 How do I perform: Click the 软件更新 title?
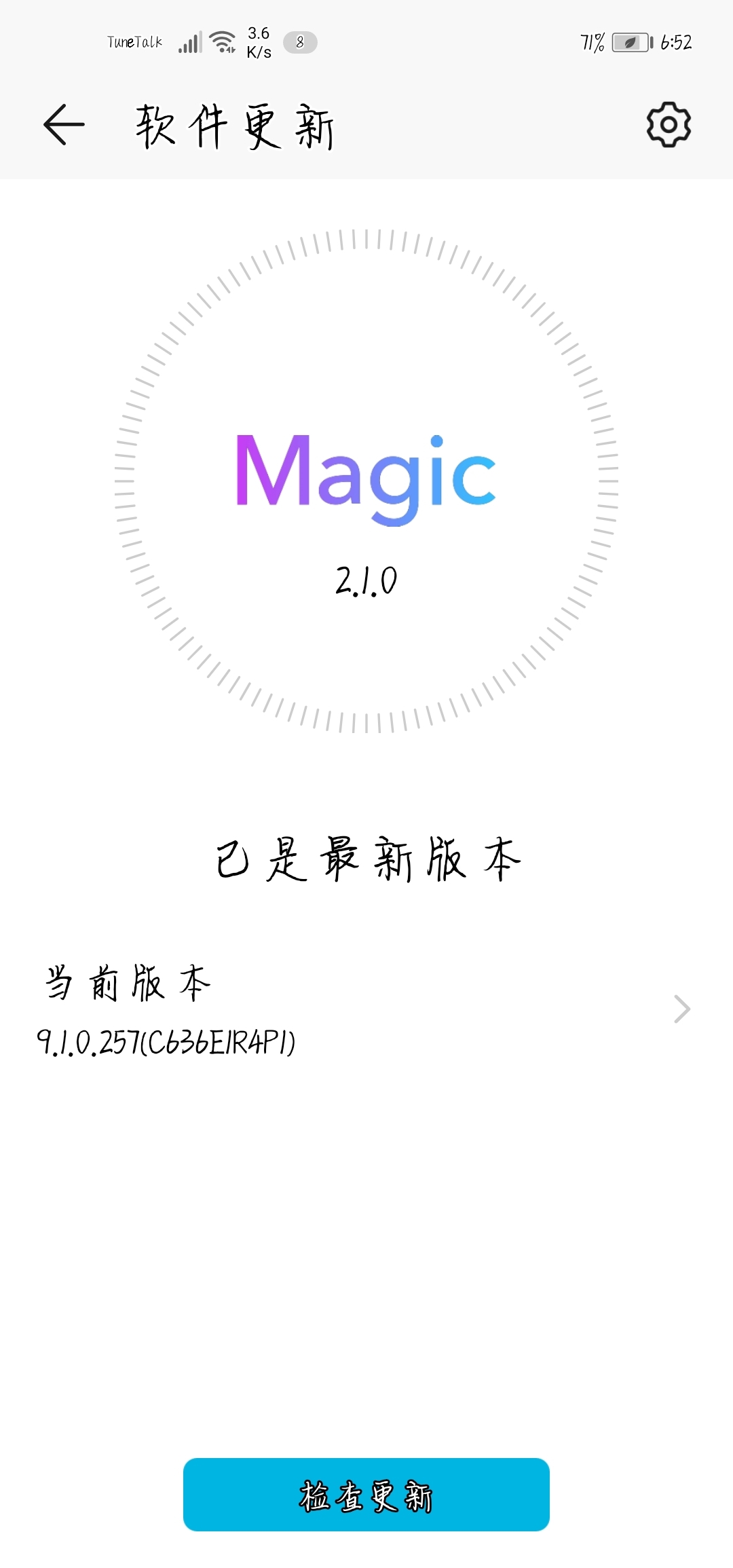234,126
